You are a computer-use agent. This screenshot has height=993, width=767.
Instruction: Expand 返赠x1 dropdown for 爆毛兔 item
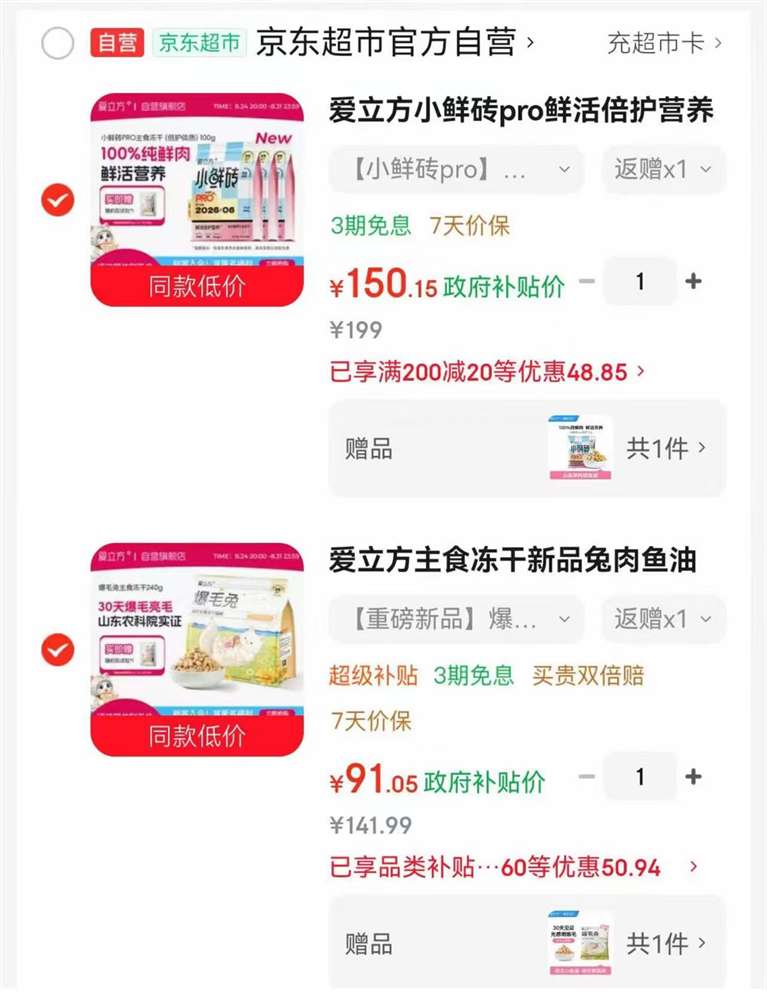click(x=662, y=619)
